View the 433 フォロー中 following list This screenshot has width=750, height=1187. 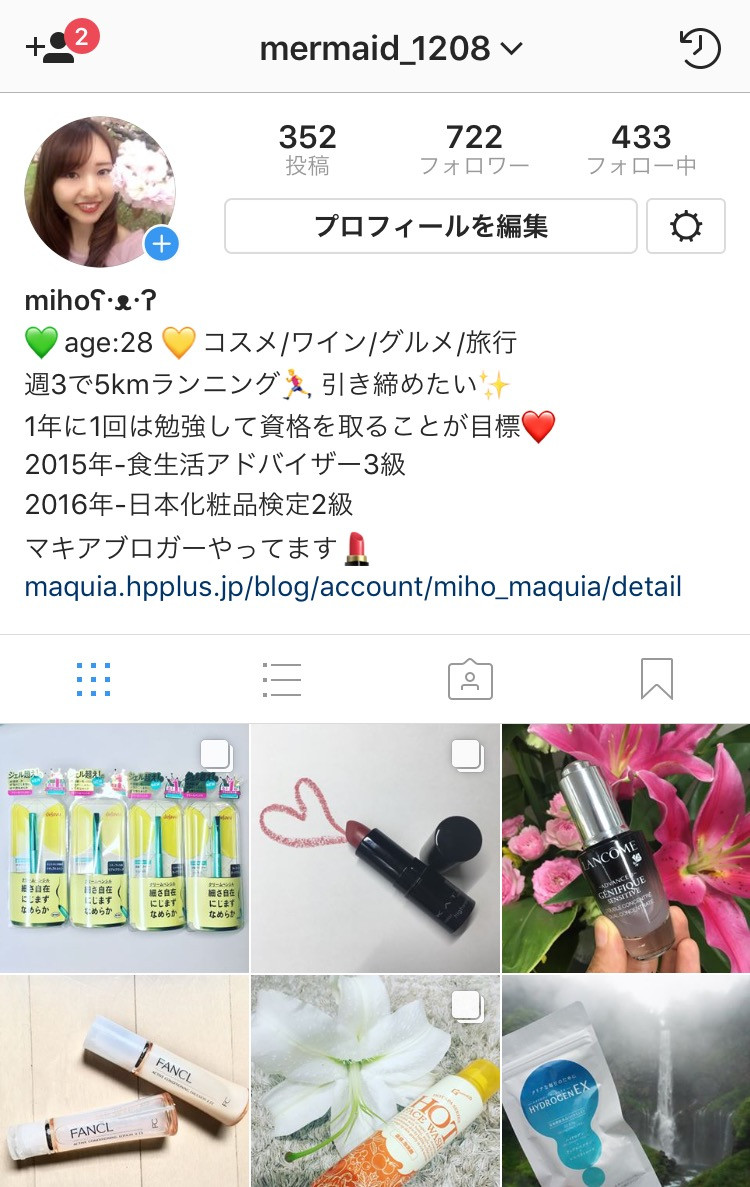(x=641, y=149)
